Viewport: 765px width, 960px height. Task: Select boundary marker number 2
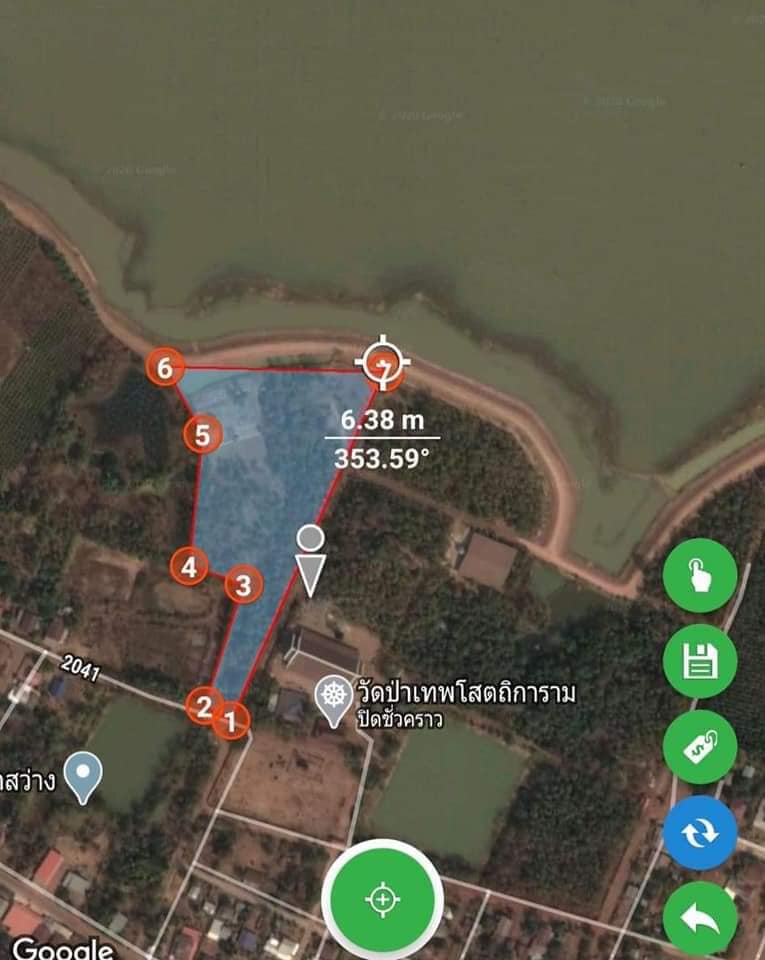click(x=204, y=706)
